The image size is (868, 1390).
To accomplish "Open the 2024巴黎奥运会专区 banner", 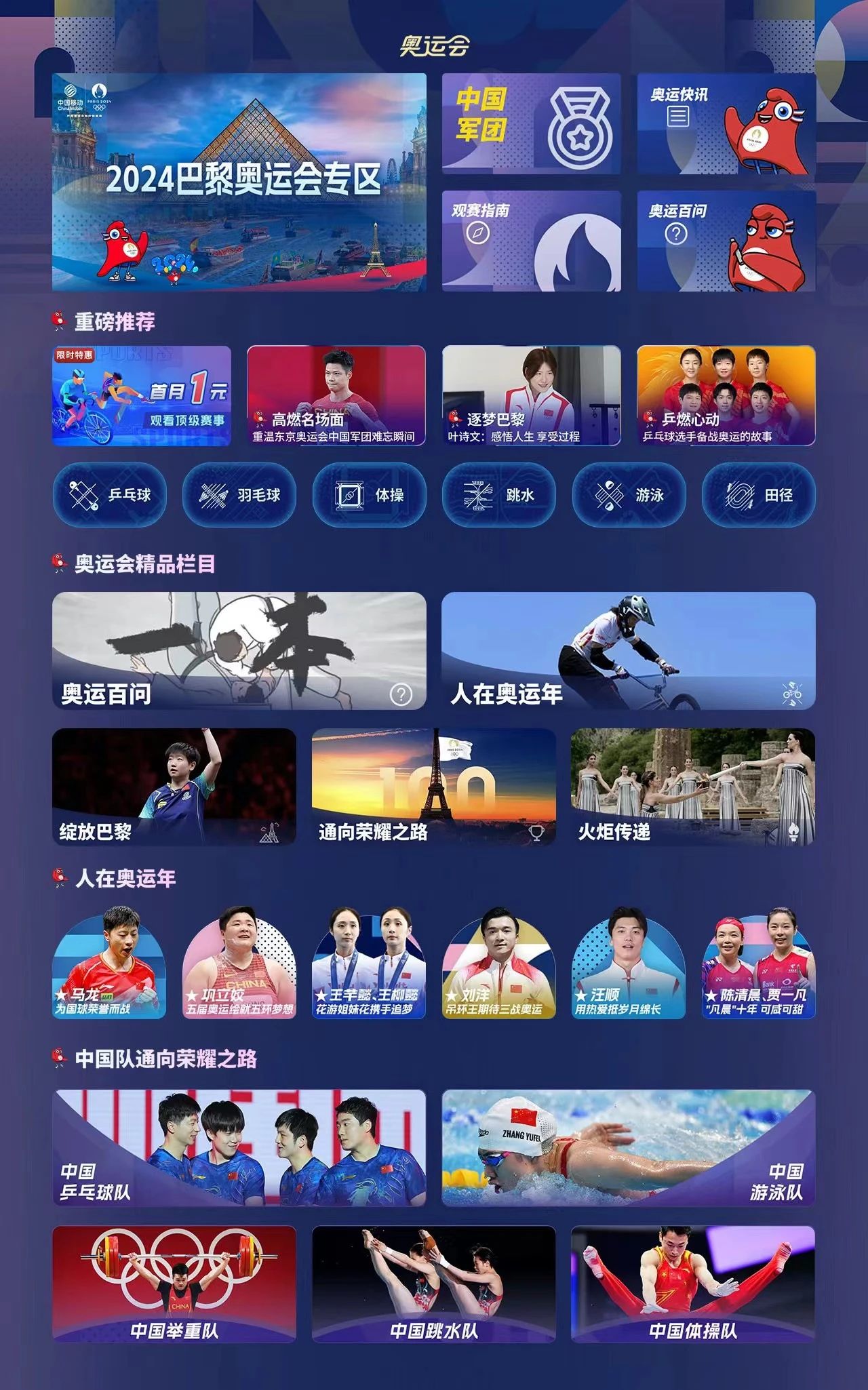I will coord(239,182).
